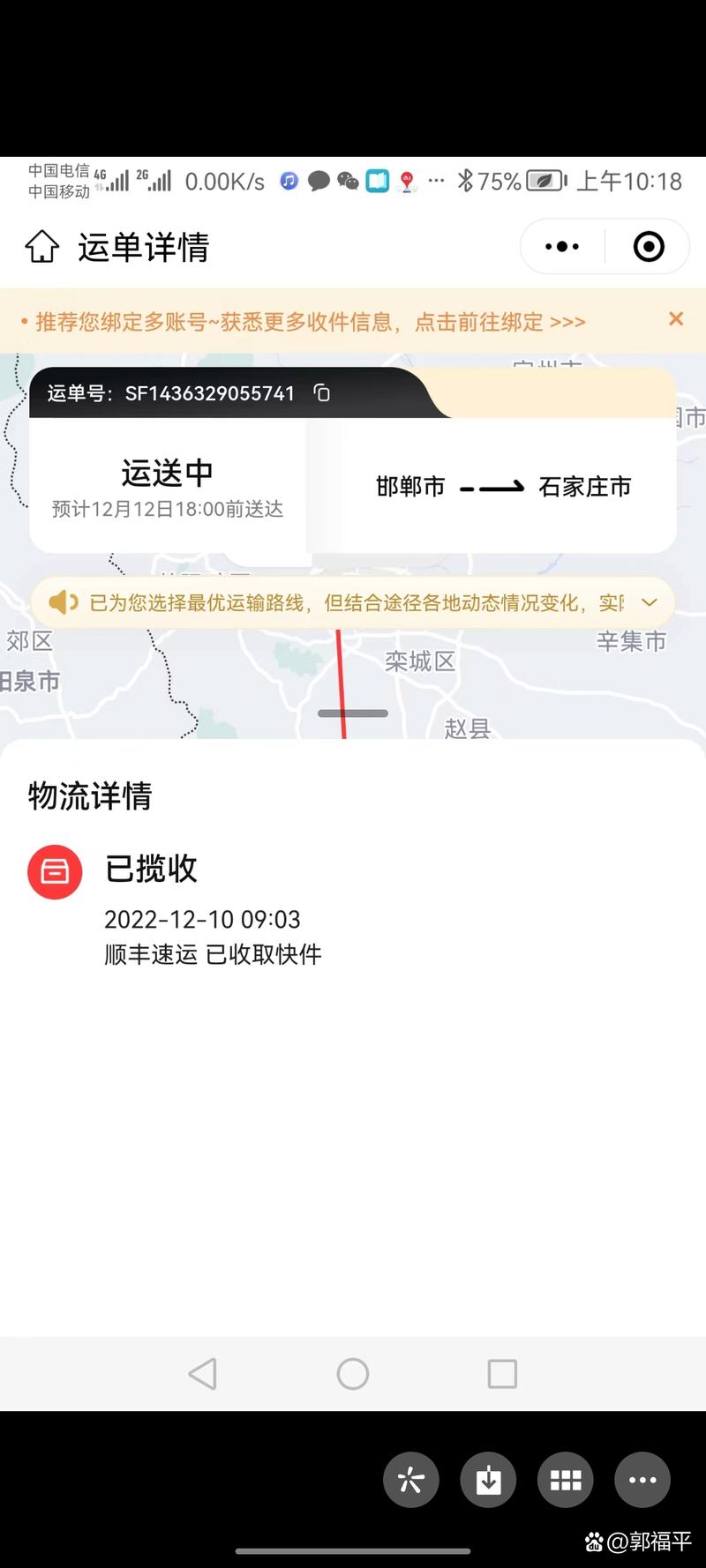Open the three-dot menu in the capsule
This screenshot has height=1568, width=706.
[x=560, y=247]
